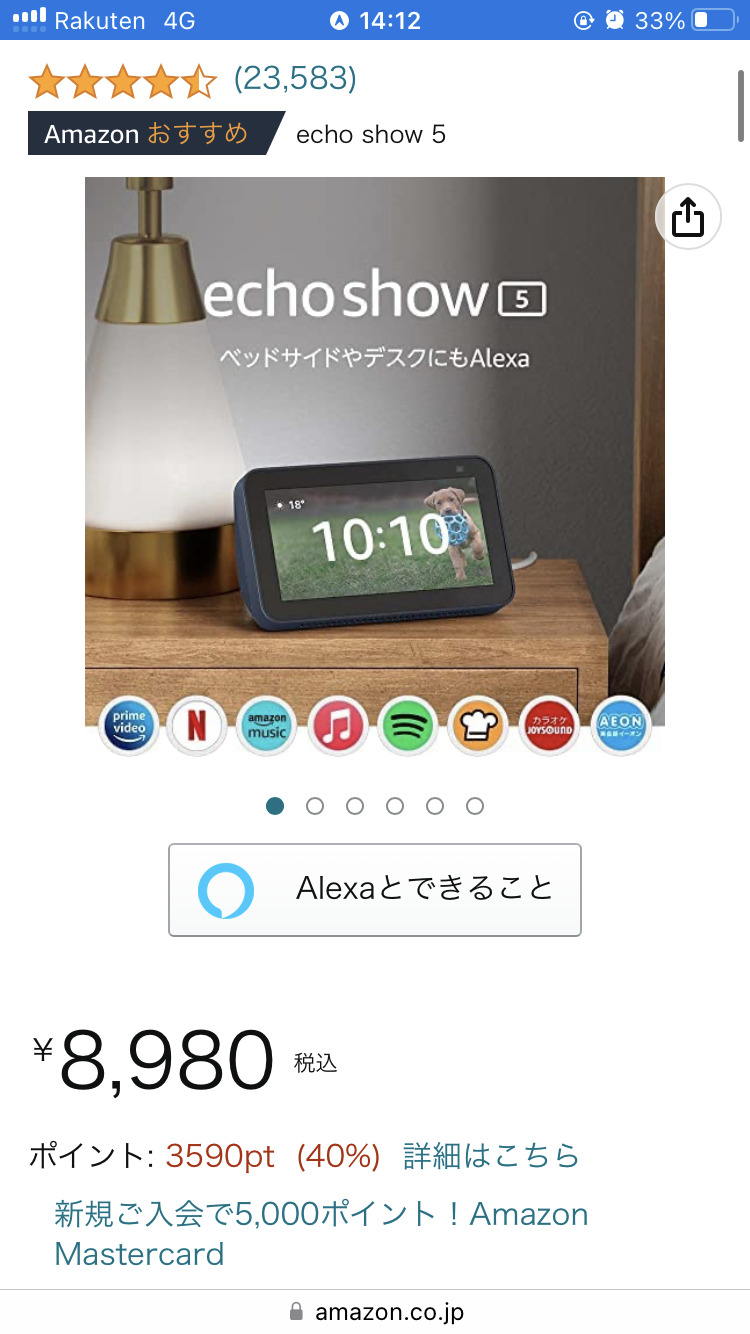Tap 詳細はこちら for point details
Screen dimensions: 750x1334
(491, 1156)
